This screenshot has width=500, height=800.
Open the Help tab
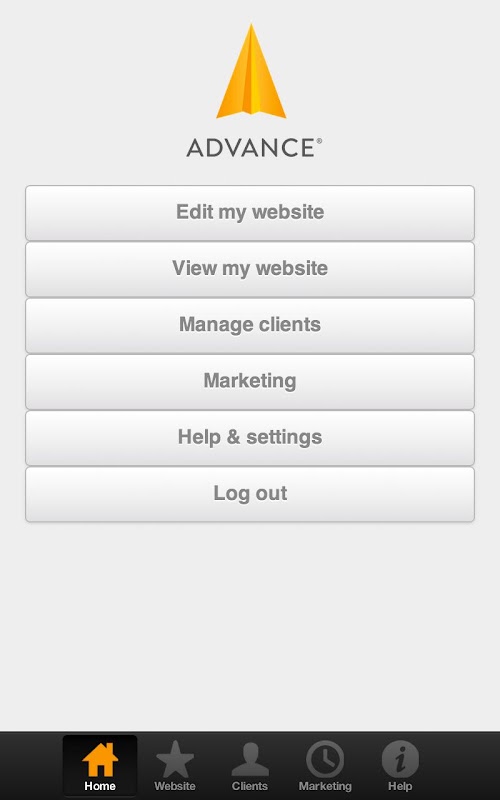[x=400, y=766]
